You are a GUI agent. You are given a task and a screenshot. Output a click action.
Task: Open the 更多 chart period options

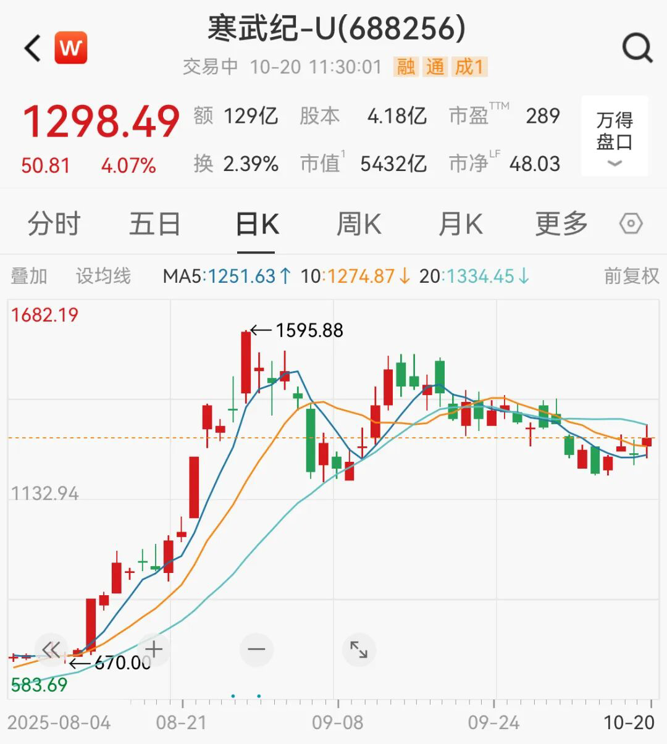561,224
